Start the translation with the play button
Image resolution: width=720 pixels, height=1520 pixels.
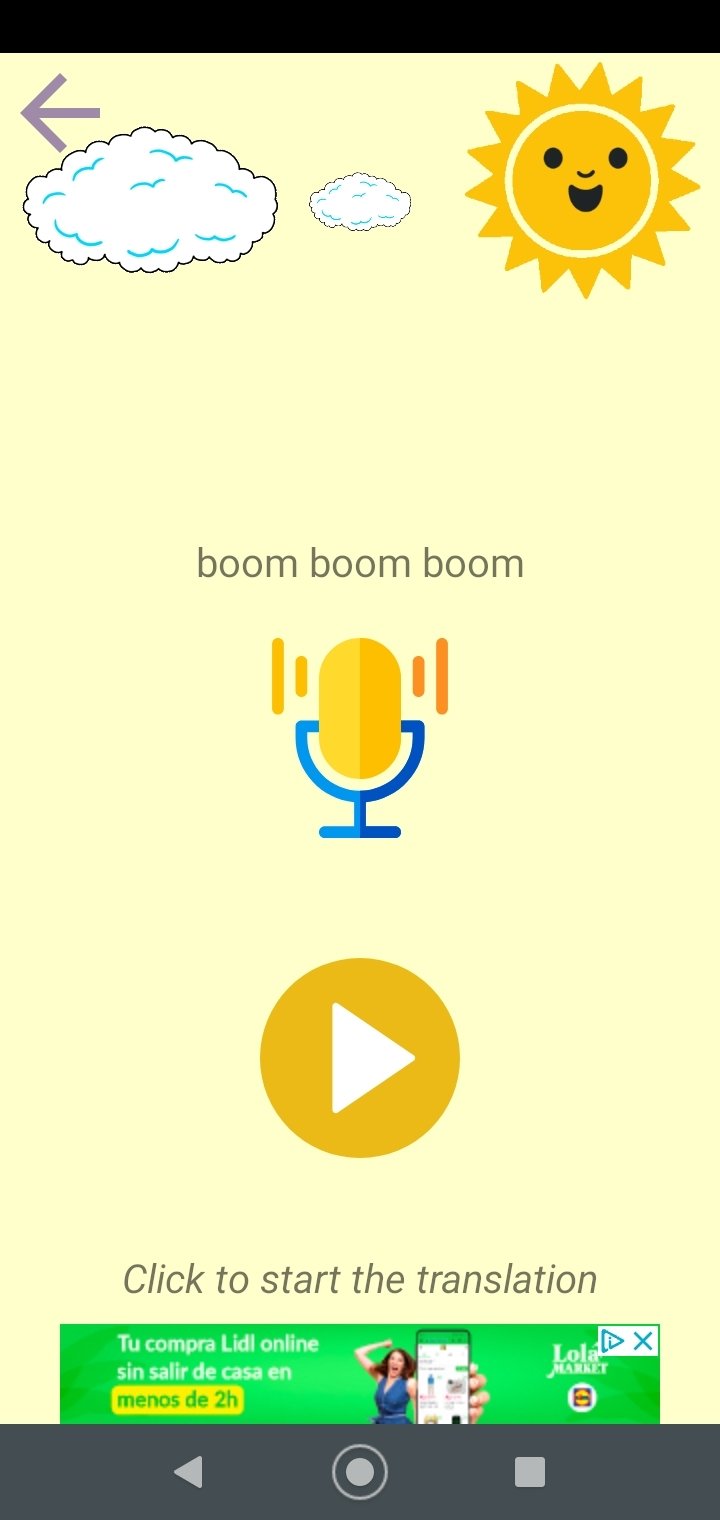pos(360,1058)
